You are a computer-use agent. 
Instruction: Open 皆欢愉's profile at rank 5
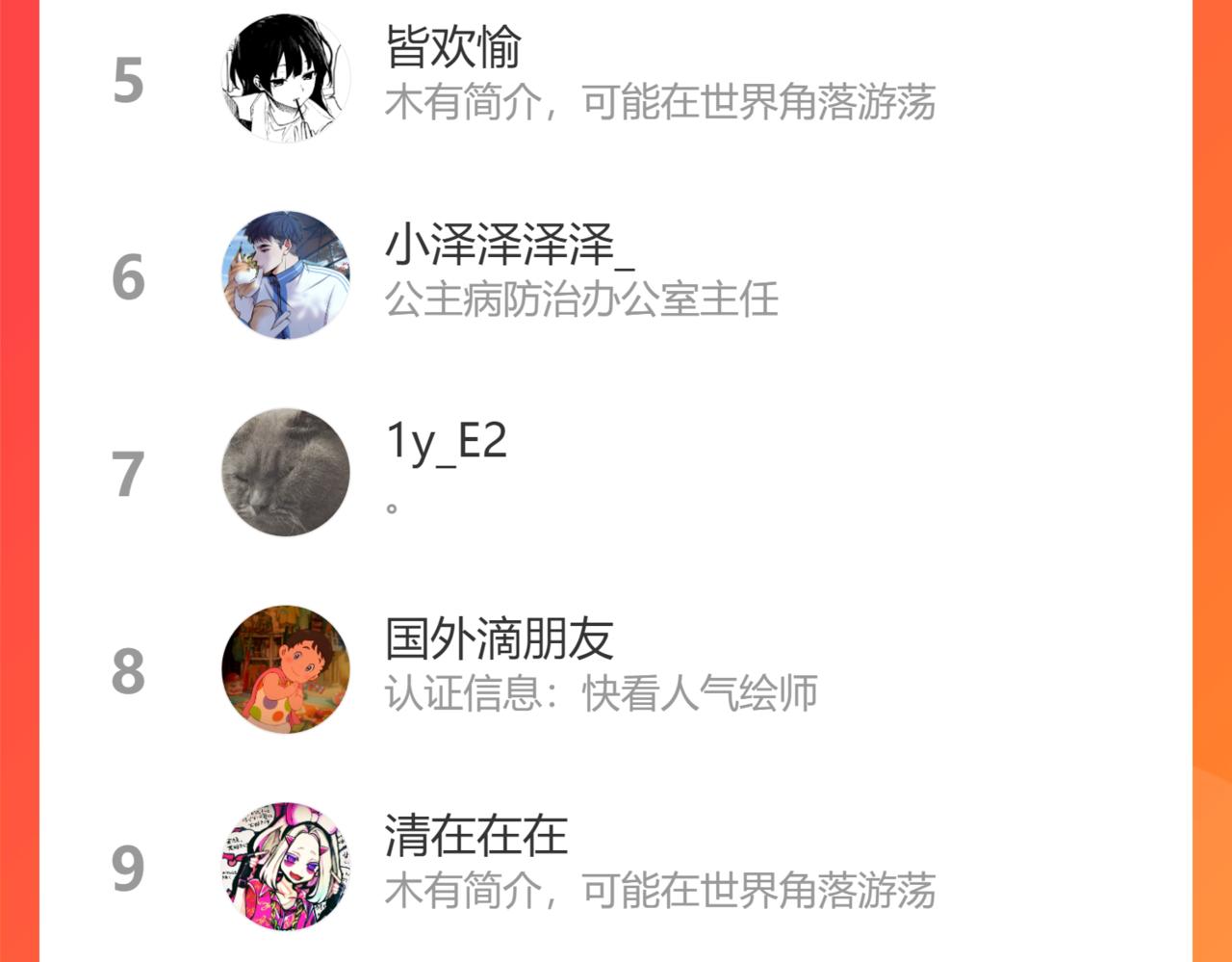[615, 78]
